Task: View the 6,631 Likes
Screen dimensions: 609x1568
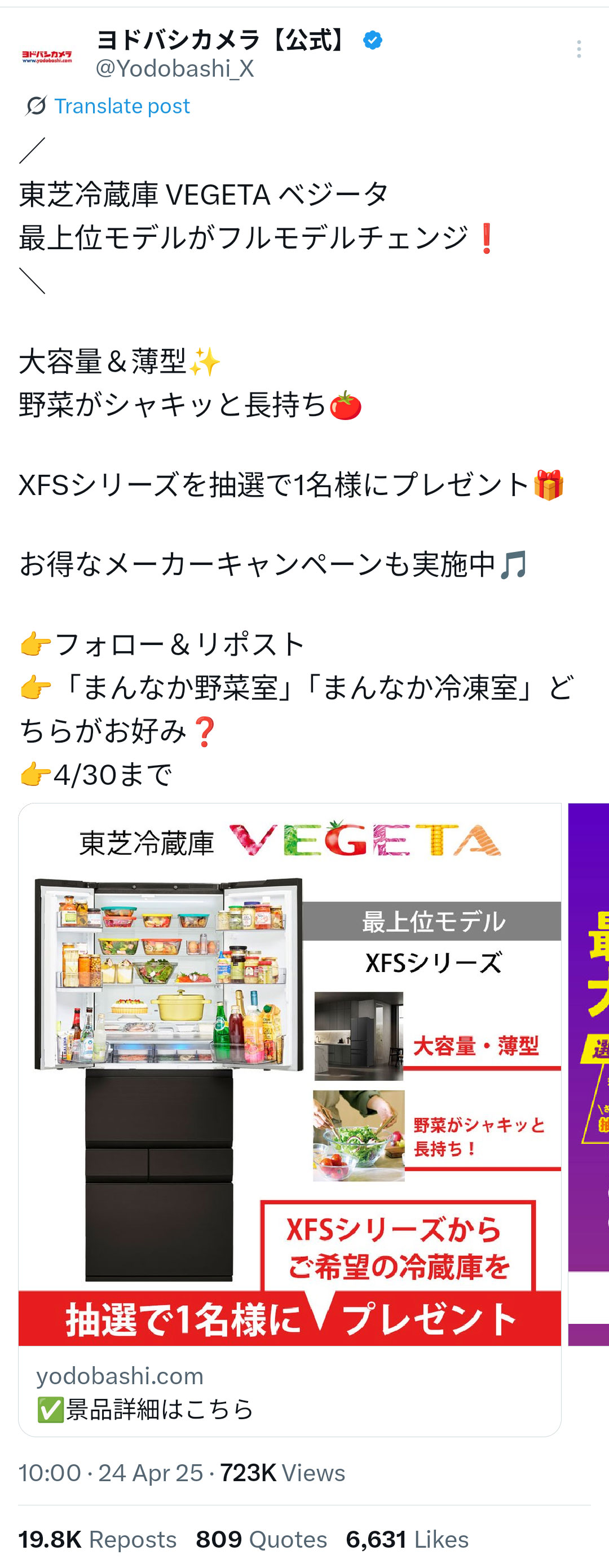Action: pyautogui.click(x=405, y=1539)
